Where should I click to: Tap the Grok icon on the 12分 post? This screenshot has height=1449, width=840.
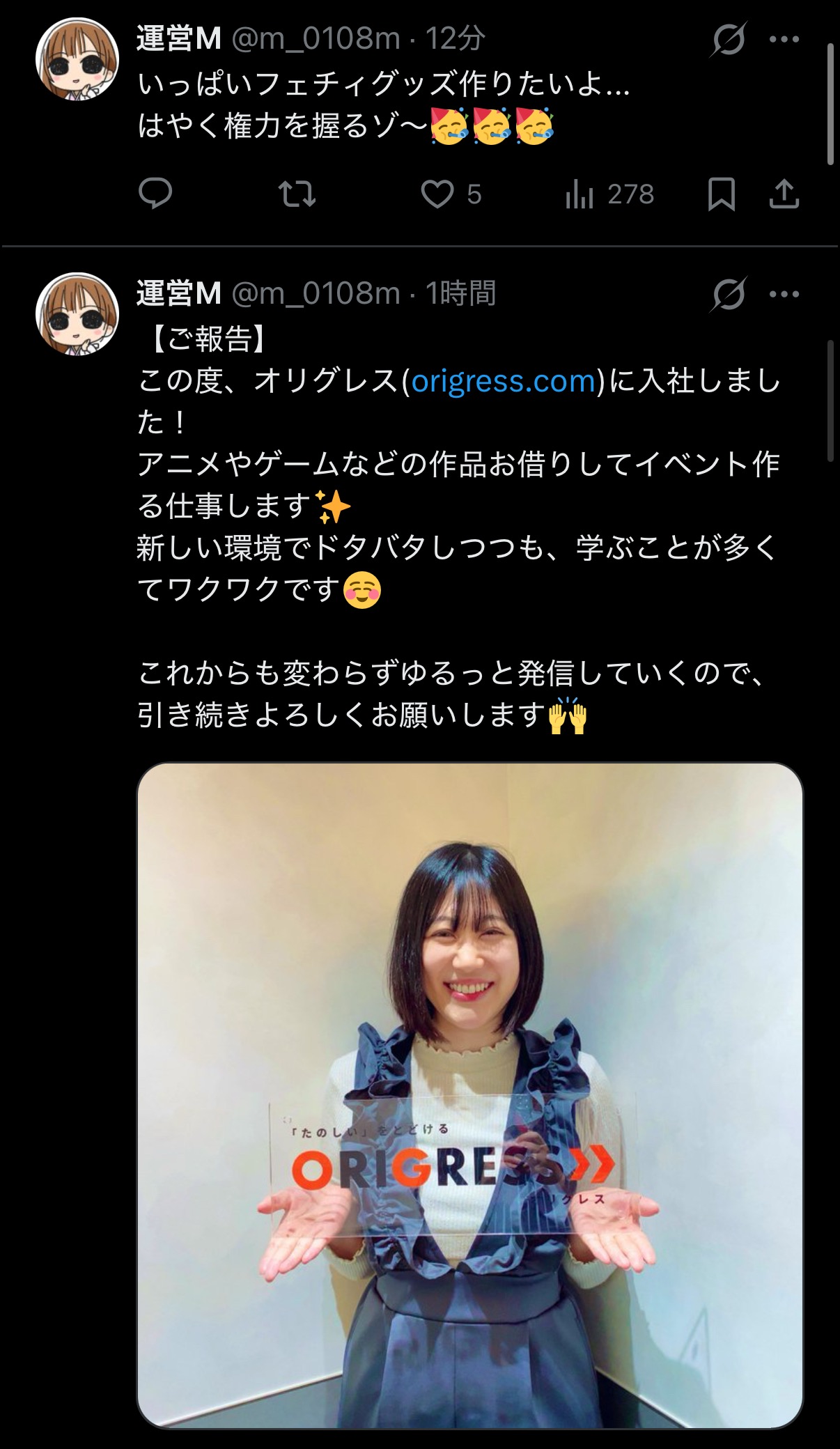(729, 39)
